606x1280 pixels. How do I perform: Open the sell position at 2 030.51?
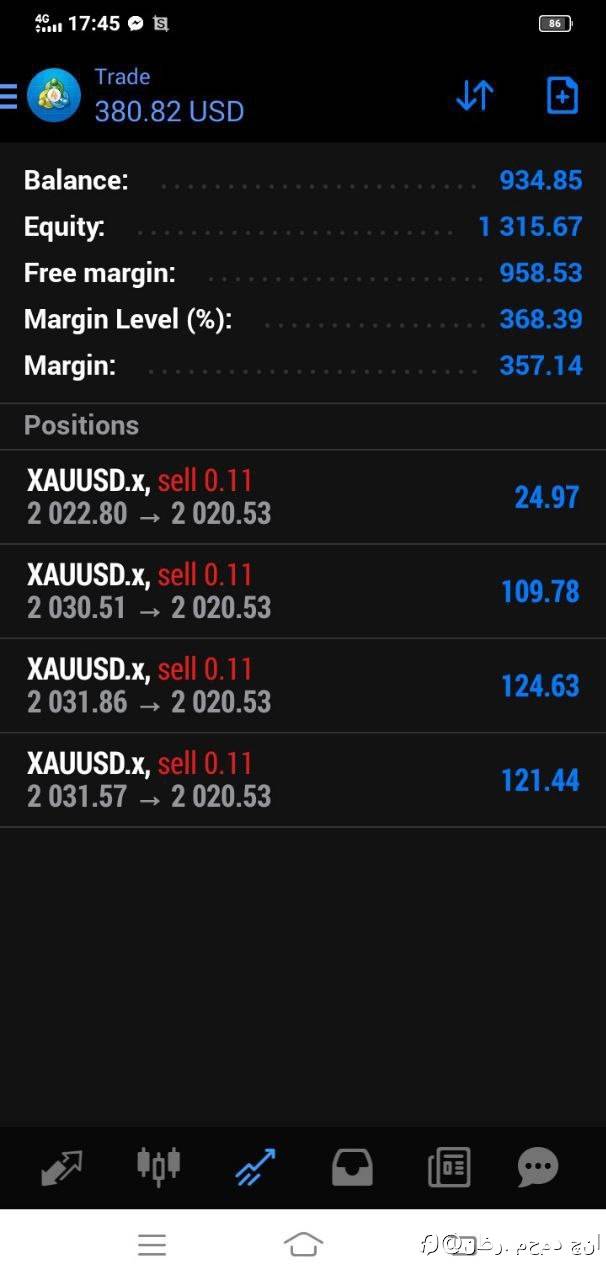coord(303,591)
